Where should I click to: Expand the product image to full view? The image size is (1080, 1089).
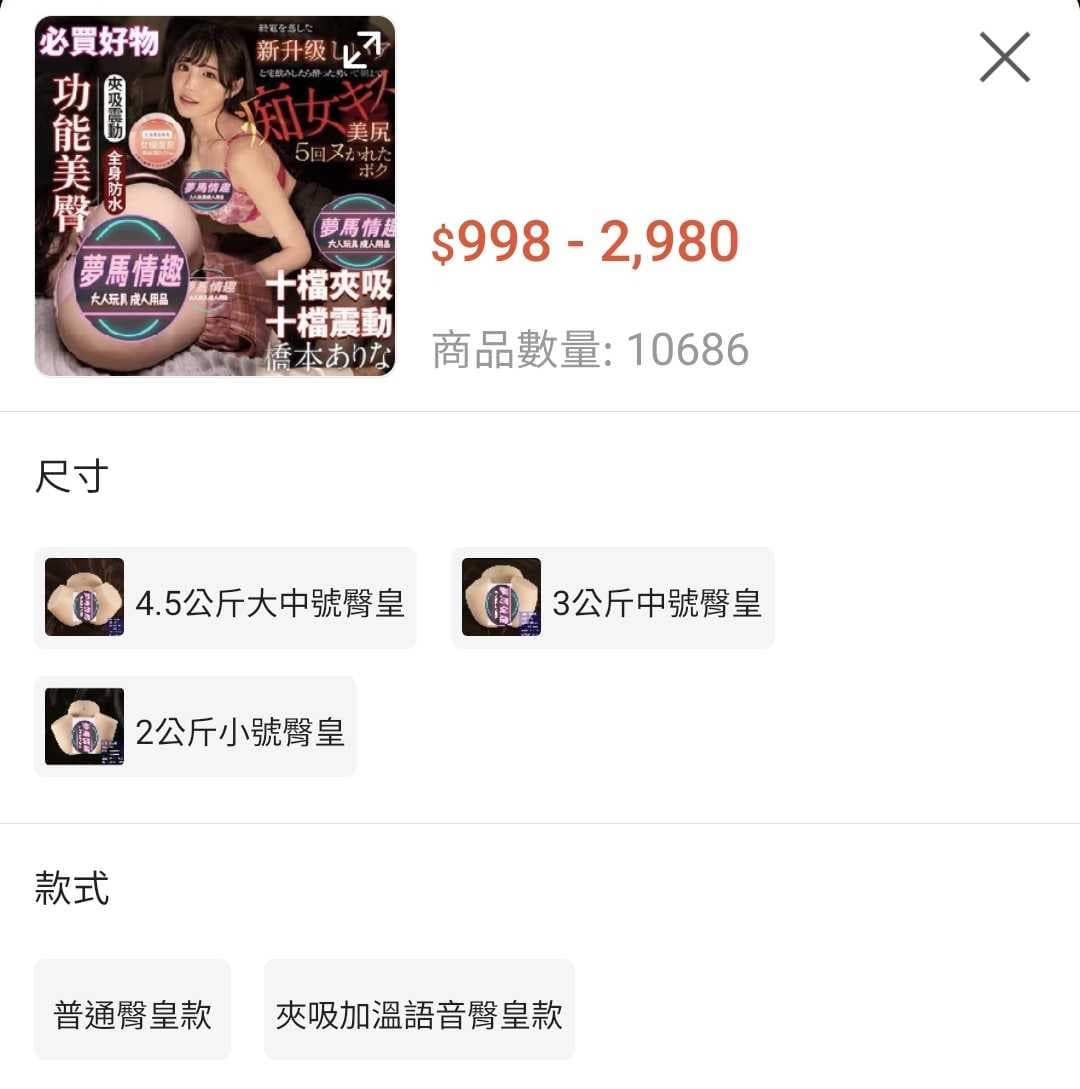[361, 50]
